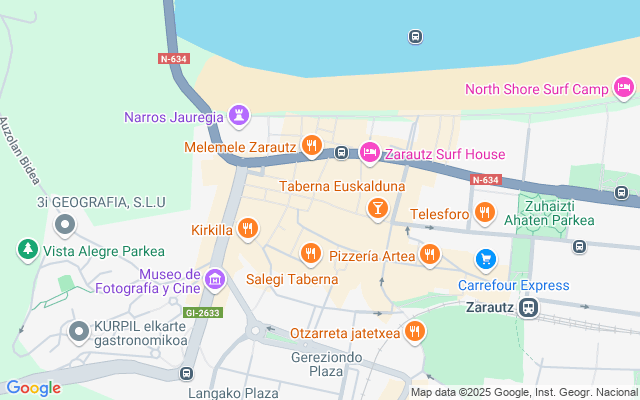Open the Narros Jauregia landmark pin

click(238, 116)
